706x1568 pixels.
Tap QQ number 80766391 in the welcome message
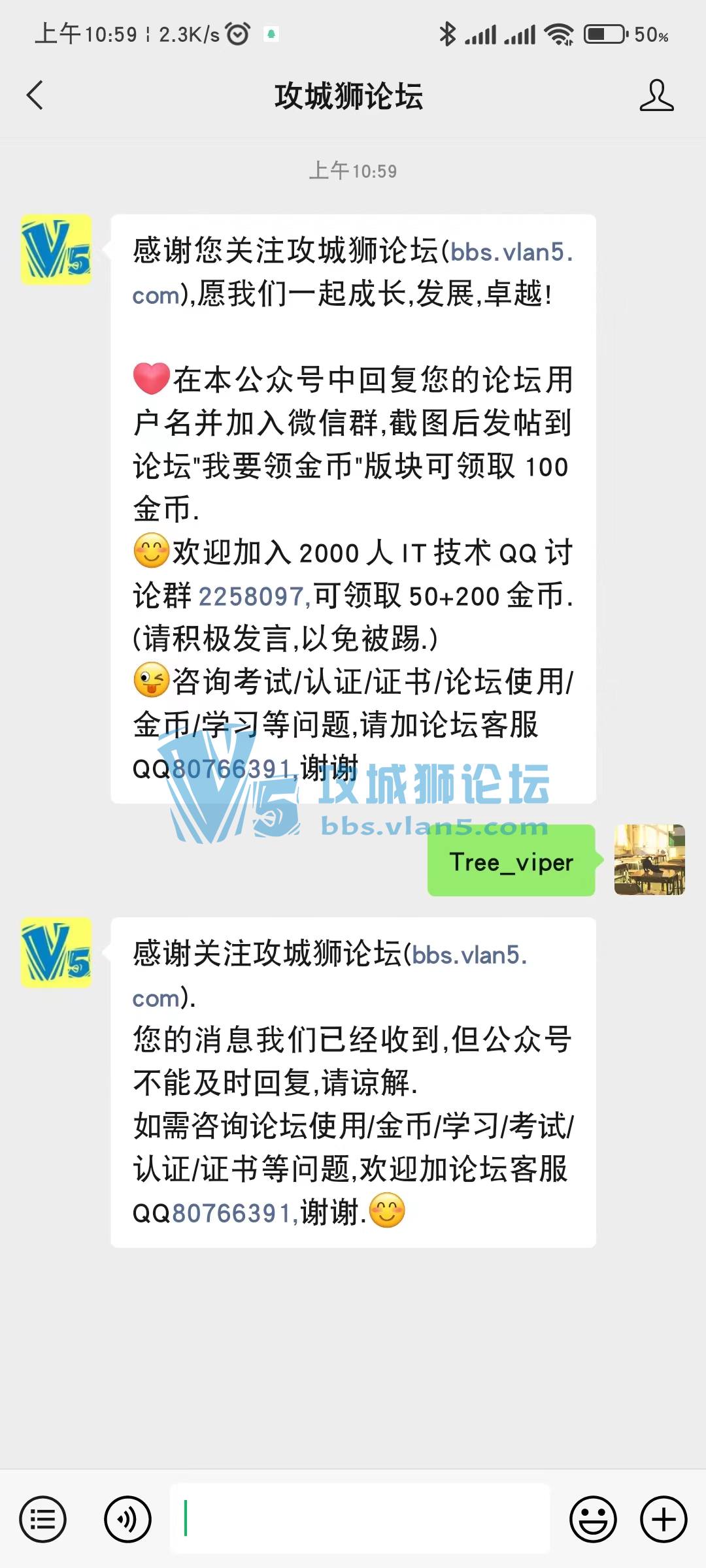click(x=231, y=769)
